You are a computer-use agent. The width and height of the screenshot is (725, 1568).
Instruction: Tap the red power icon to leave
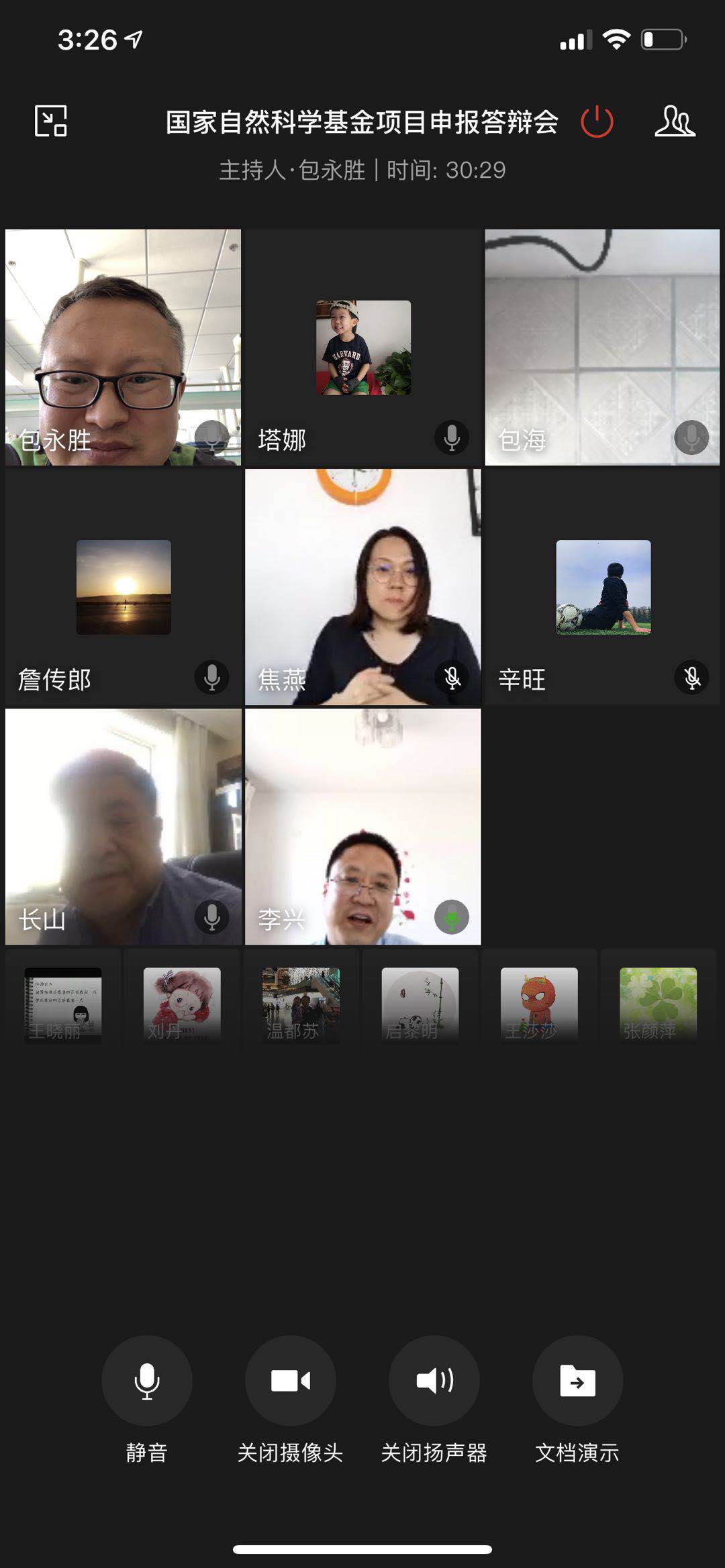597,122
